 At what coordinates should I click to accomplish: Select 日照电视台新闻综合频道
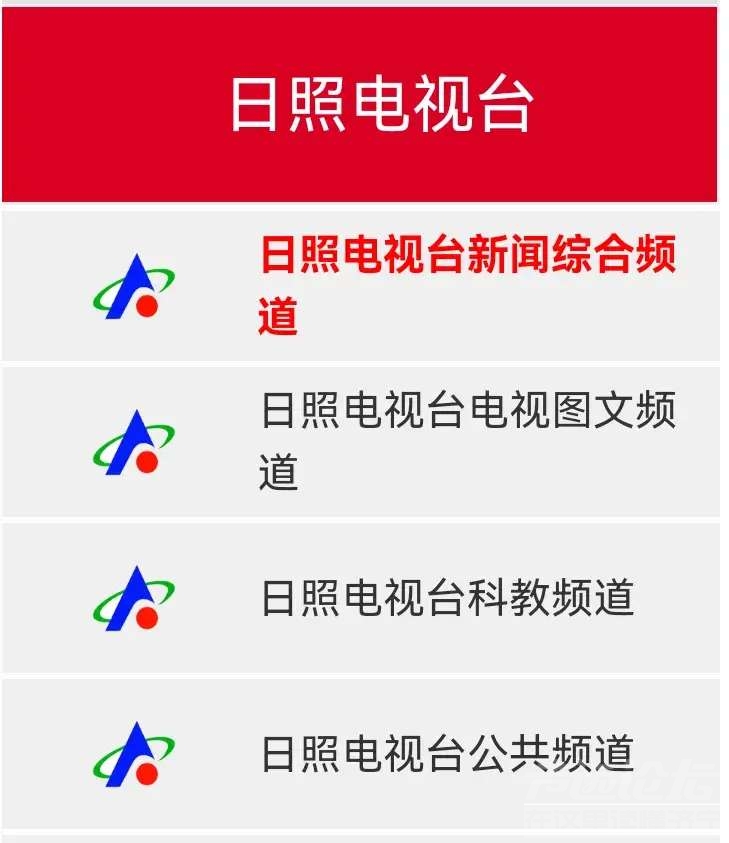(466, 285)
